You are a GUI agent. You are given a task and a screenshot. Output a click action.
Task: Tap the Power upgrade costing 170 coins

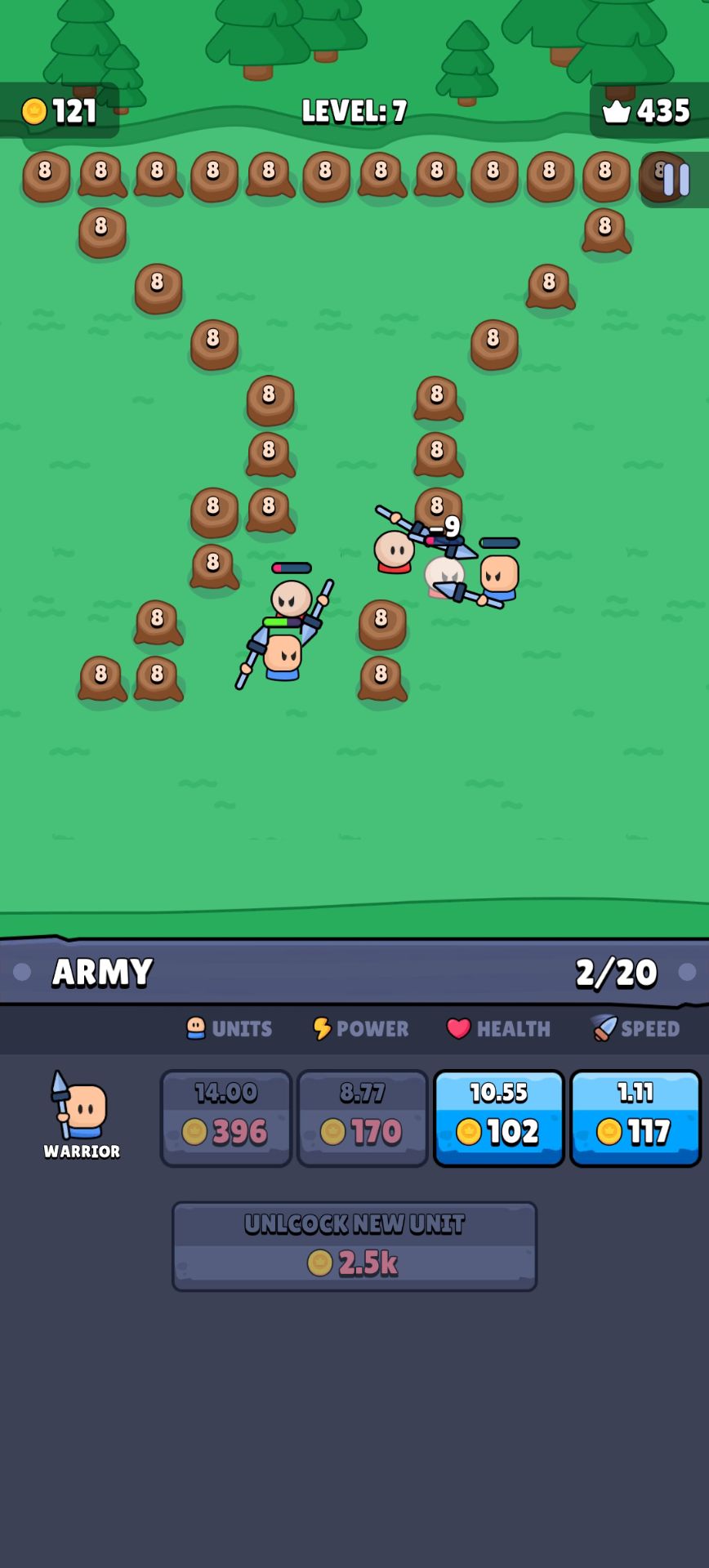(362, 1117)
